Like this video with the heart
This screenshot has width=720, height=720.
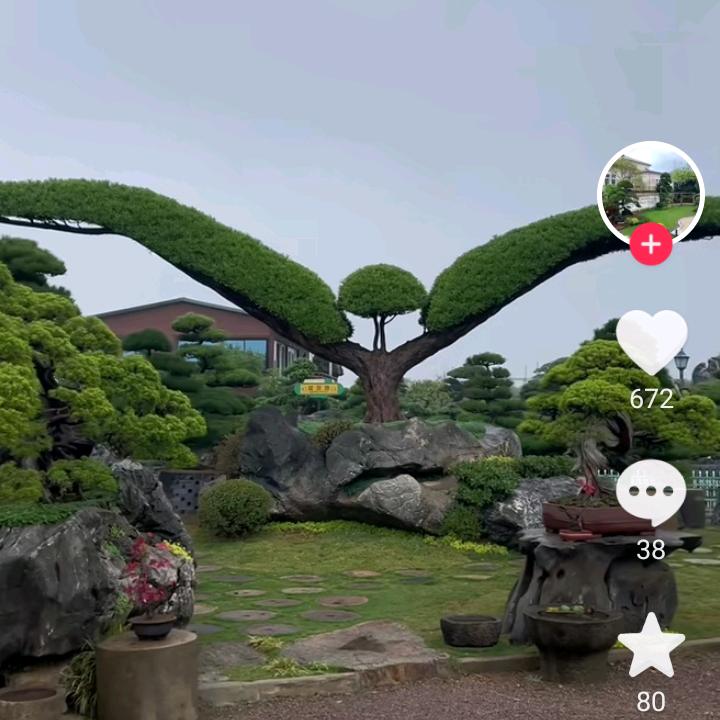pos(651,341)
